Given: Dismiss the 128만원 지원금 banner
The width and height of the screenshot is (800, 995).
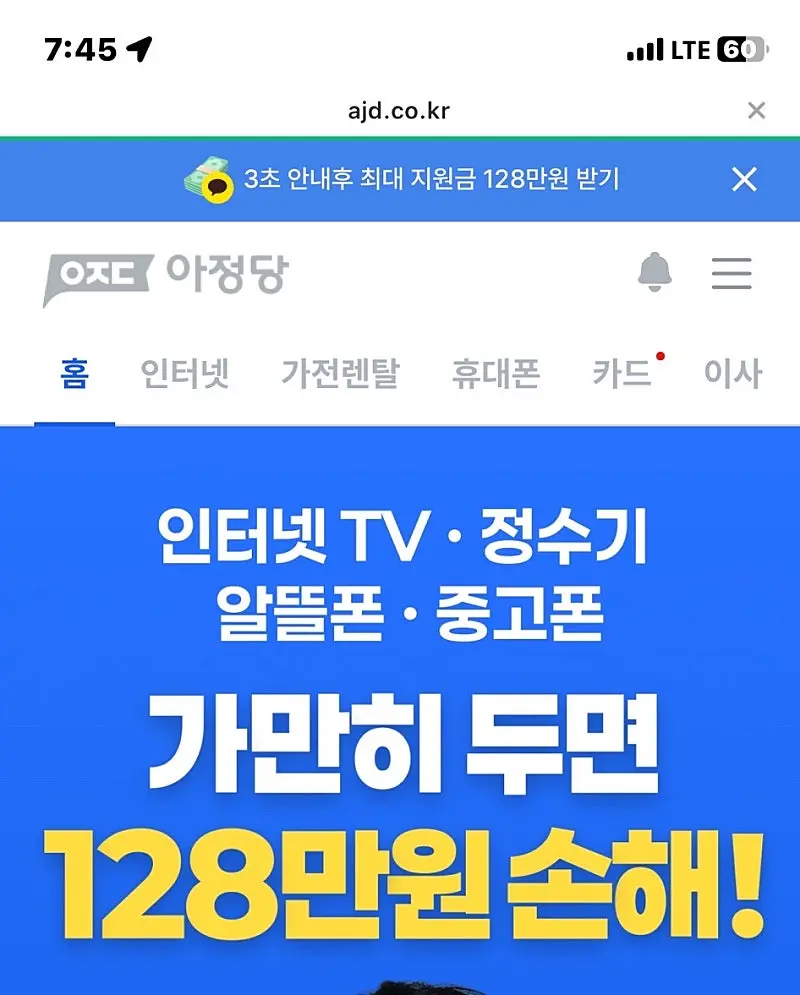Looking at the screenshot, I should pos(744,180).
